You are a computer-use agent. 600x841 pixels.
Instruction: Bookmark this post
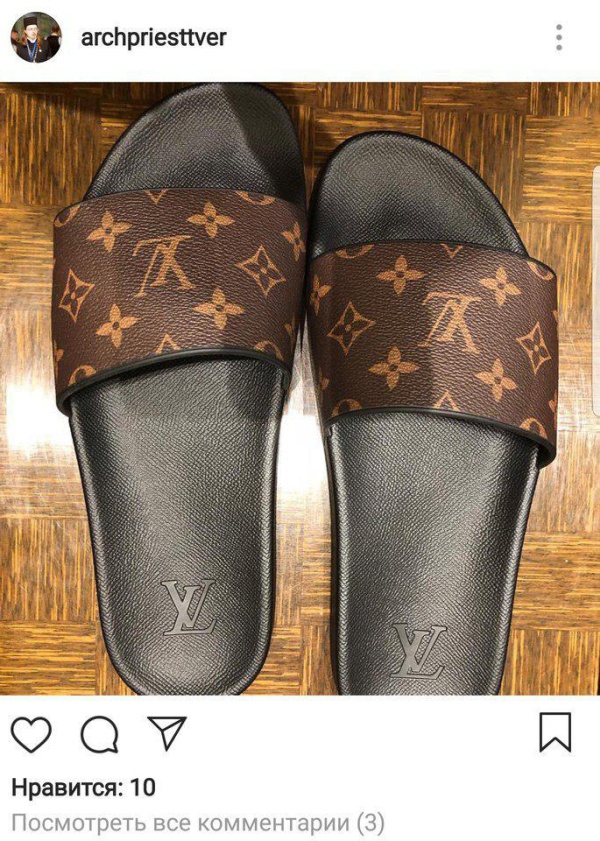555,732
